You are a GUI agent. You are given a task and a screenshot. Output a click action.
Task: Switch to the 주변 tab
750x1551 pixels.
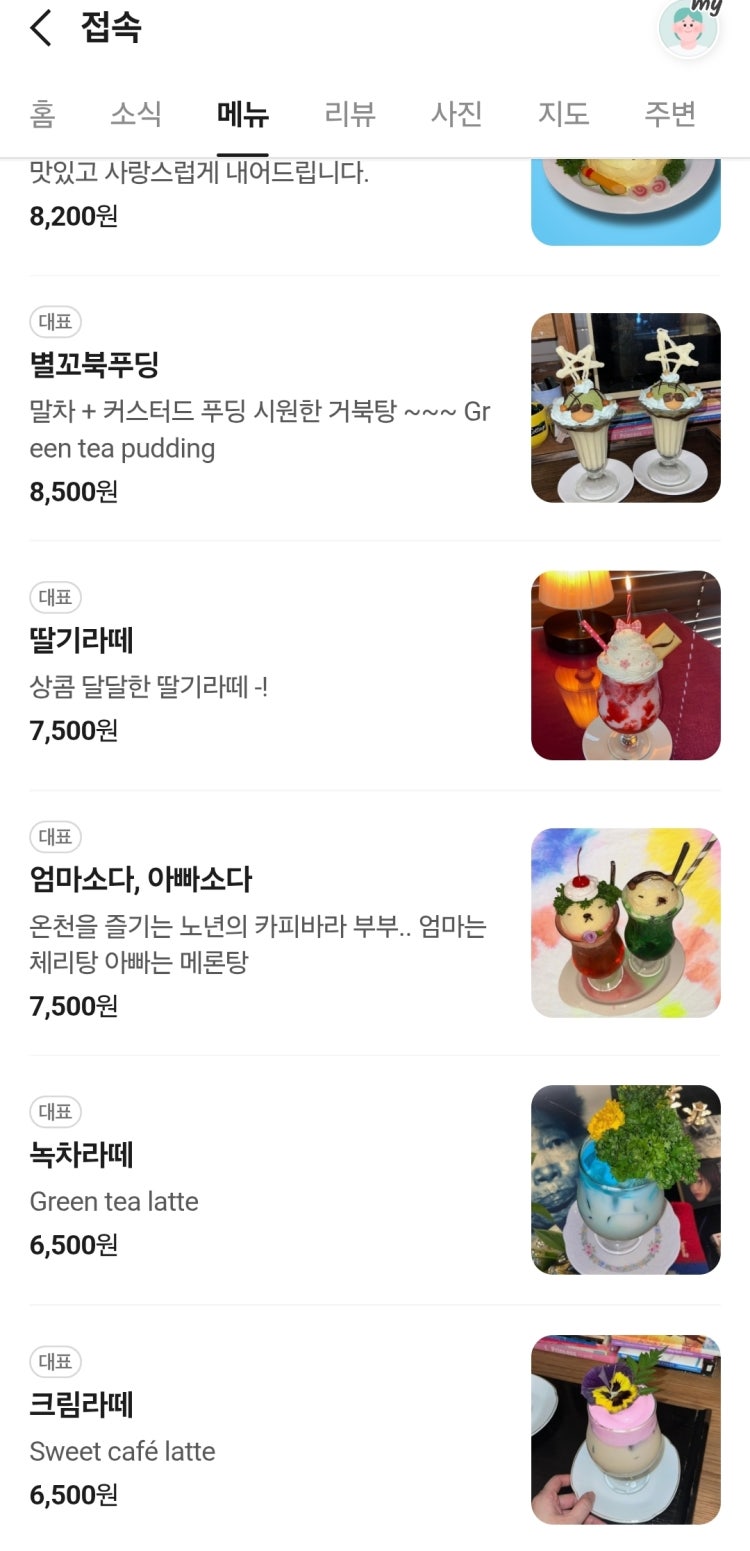[669, 114]
